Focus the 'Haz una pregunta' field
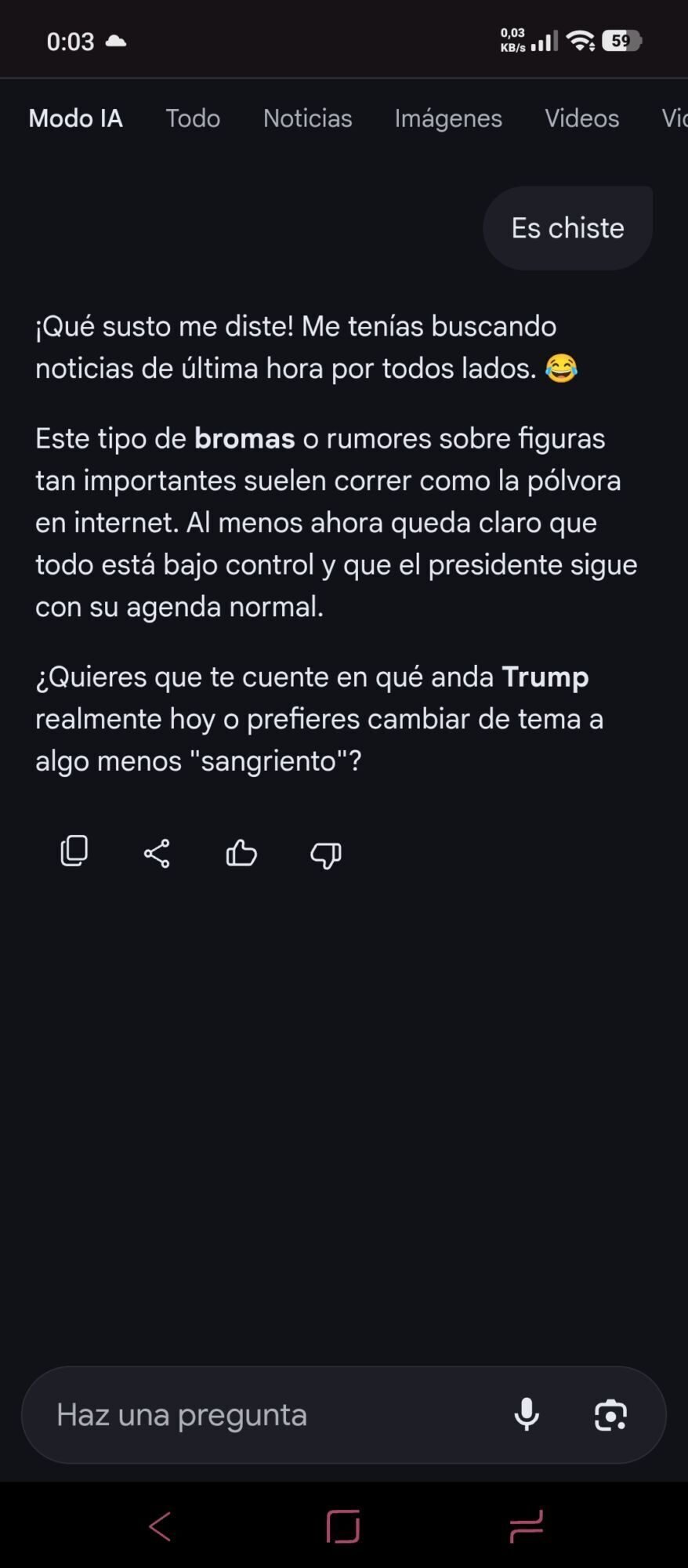 (266, 1415)
